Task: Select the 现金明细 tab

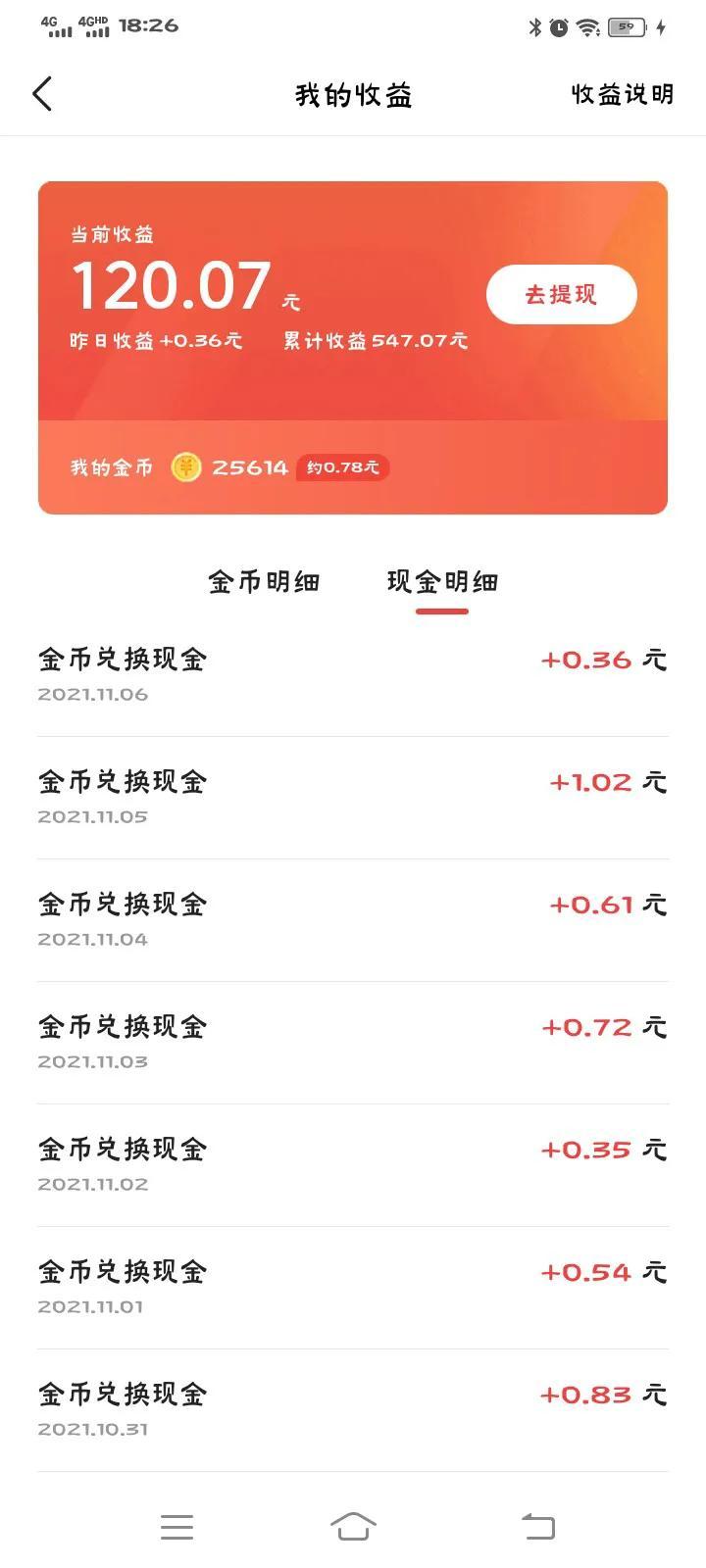Action: point(441,581)
